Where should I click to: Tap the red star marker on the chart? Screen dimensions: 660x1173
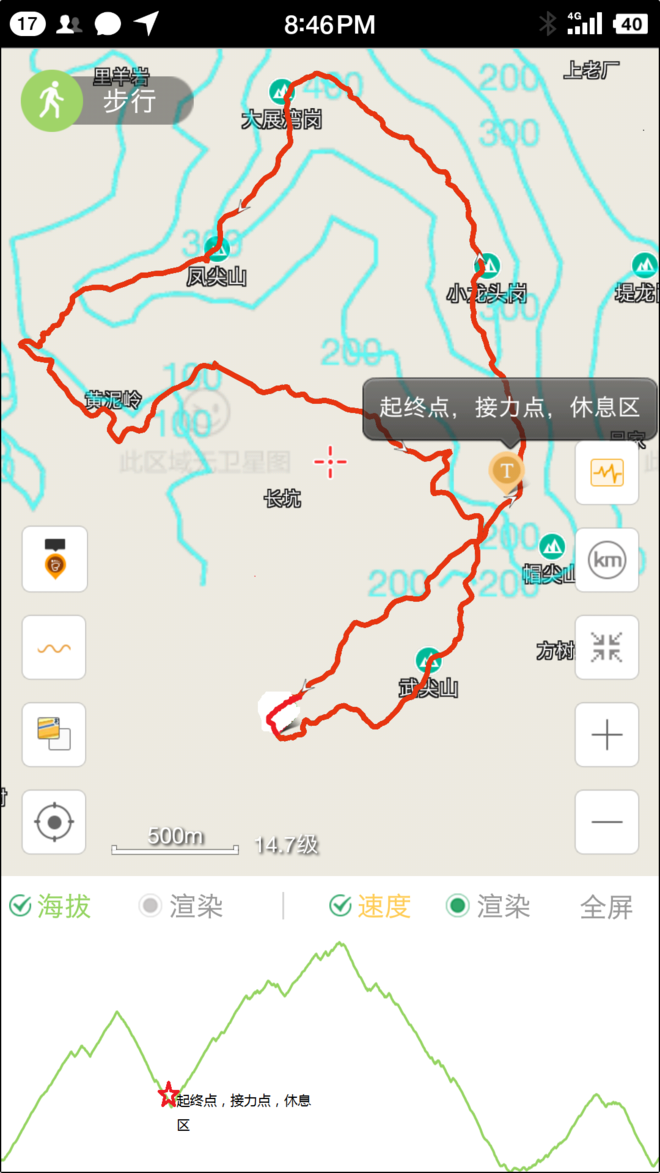[168, 1094]
